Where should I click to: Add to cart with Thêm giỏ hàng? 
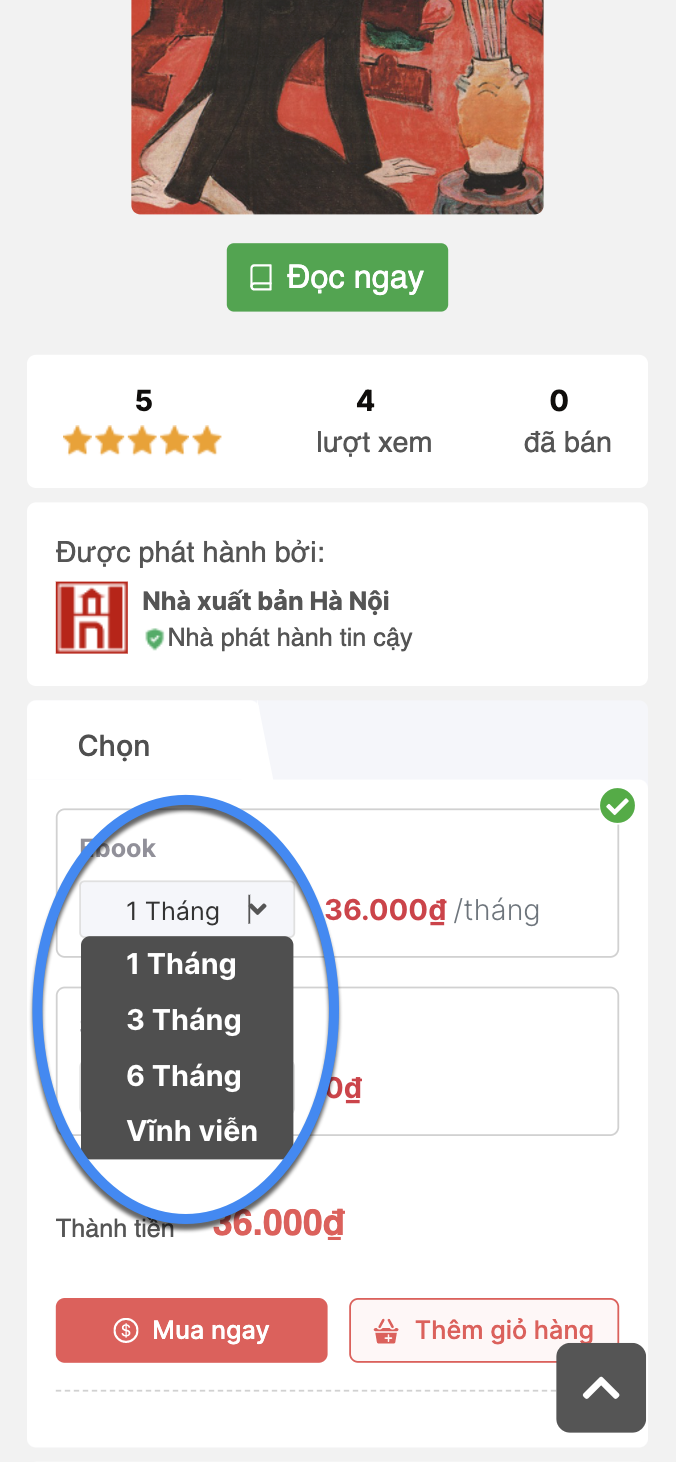484,1330
